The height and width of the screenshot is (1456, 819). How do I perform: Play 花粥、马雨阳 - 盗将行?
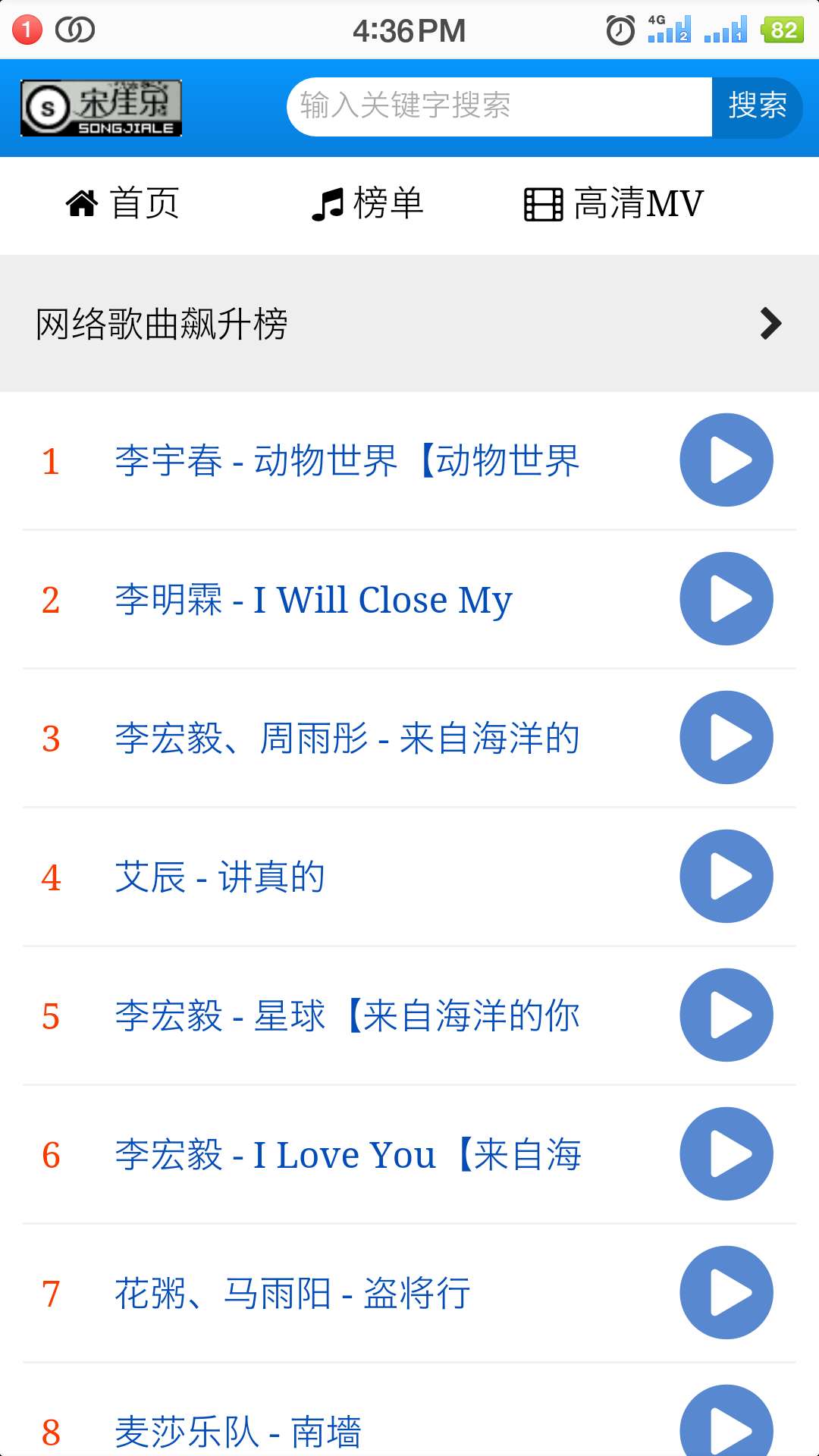tap(726, 1292)
